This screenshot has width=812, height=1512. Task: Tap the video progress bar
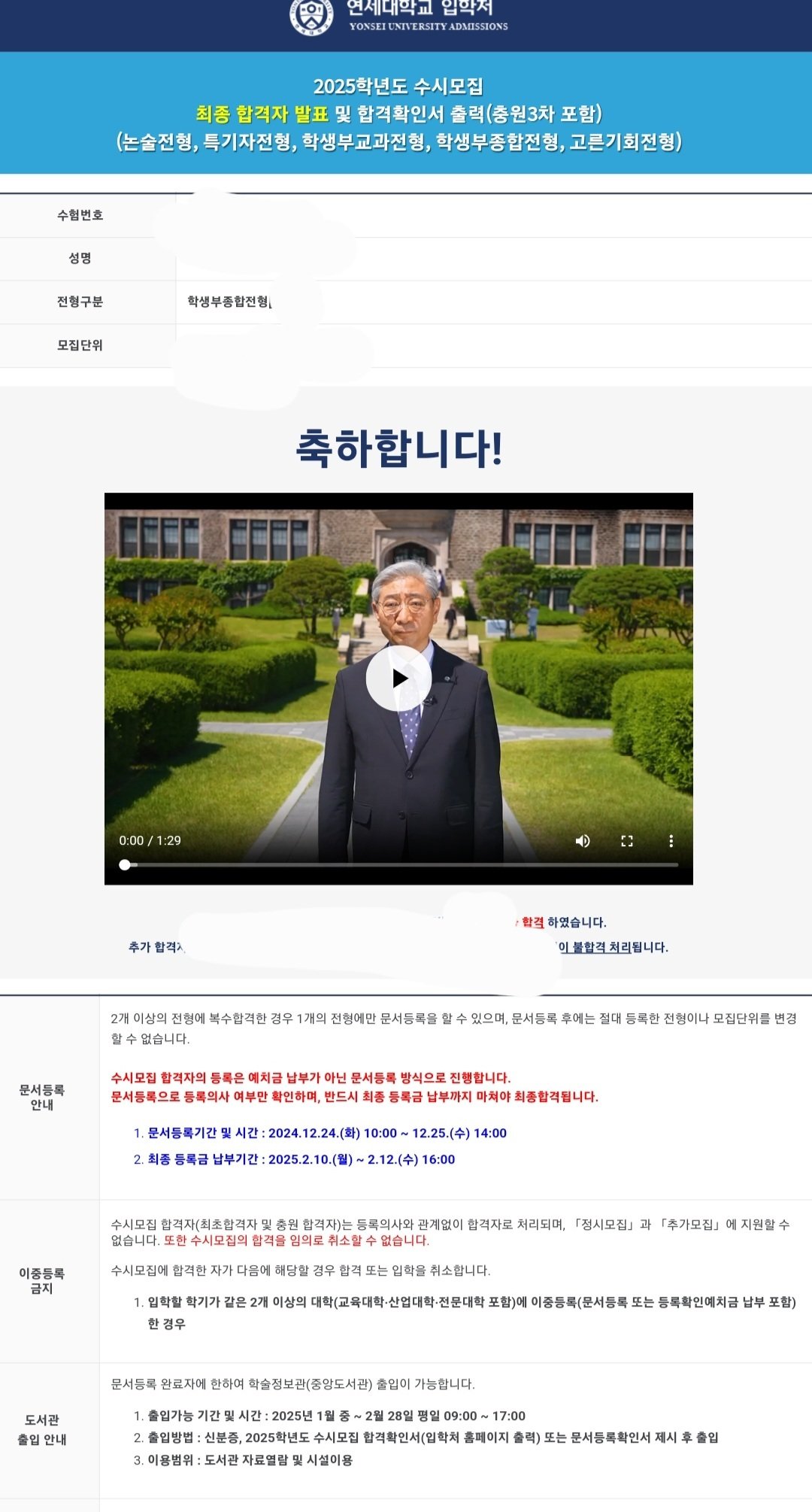click(398, 865)
